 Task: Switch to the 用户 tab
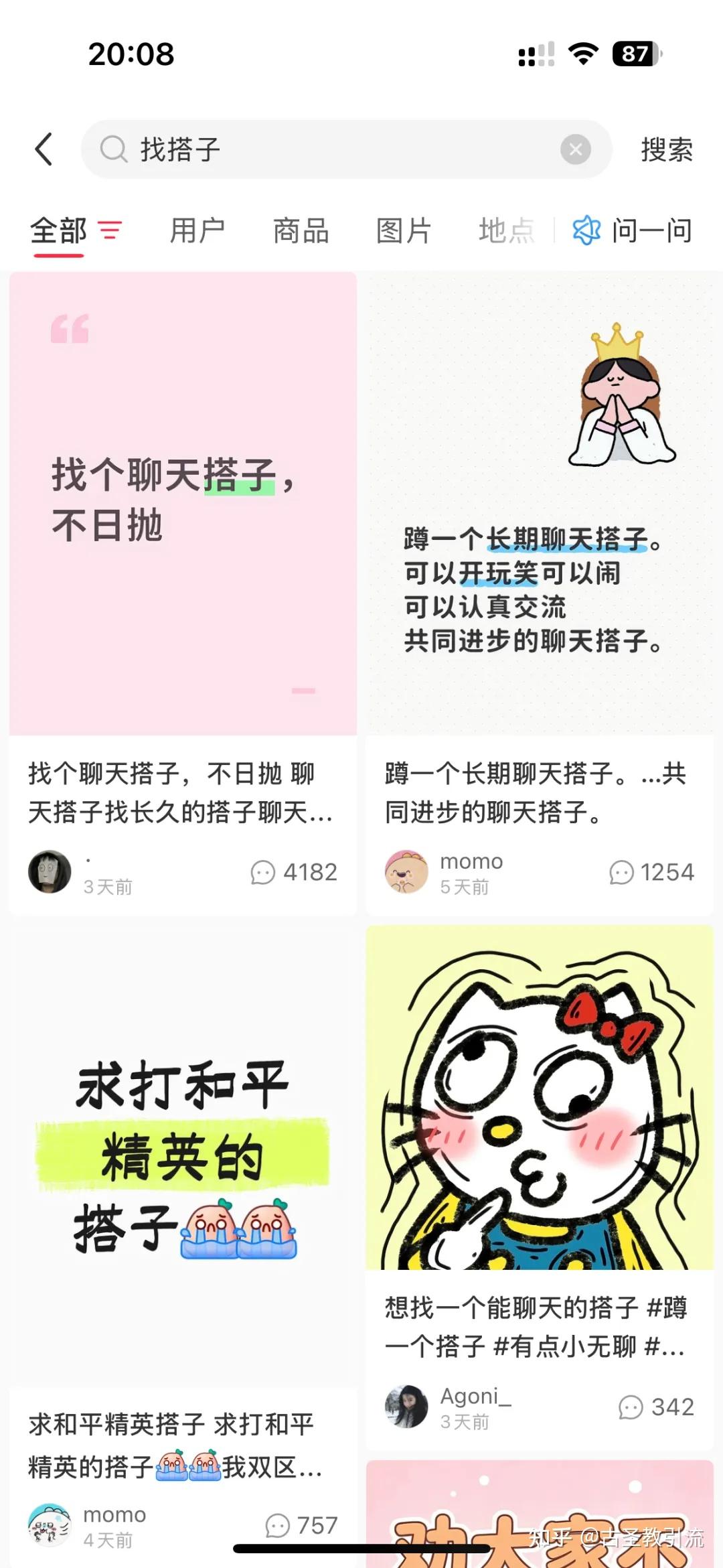(x=197, y=230)
